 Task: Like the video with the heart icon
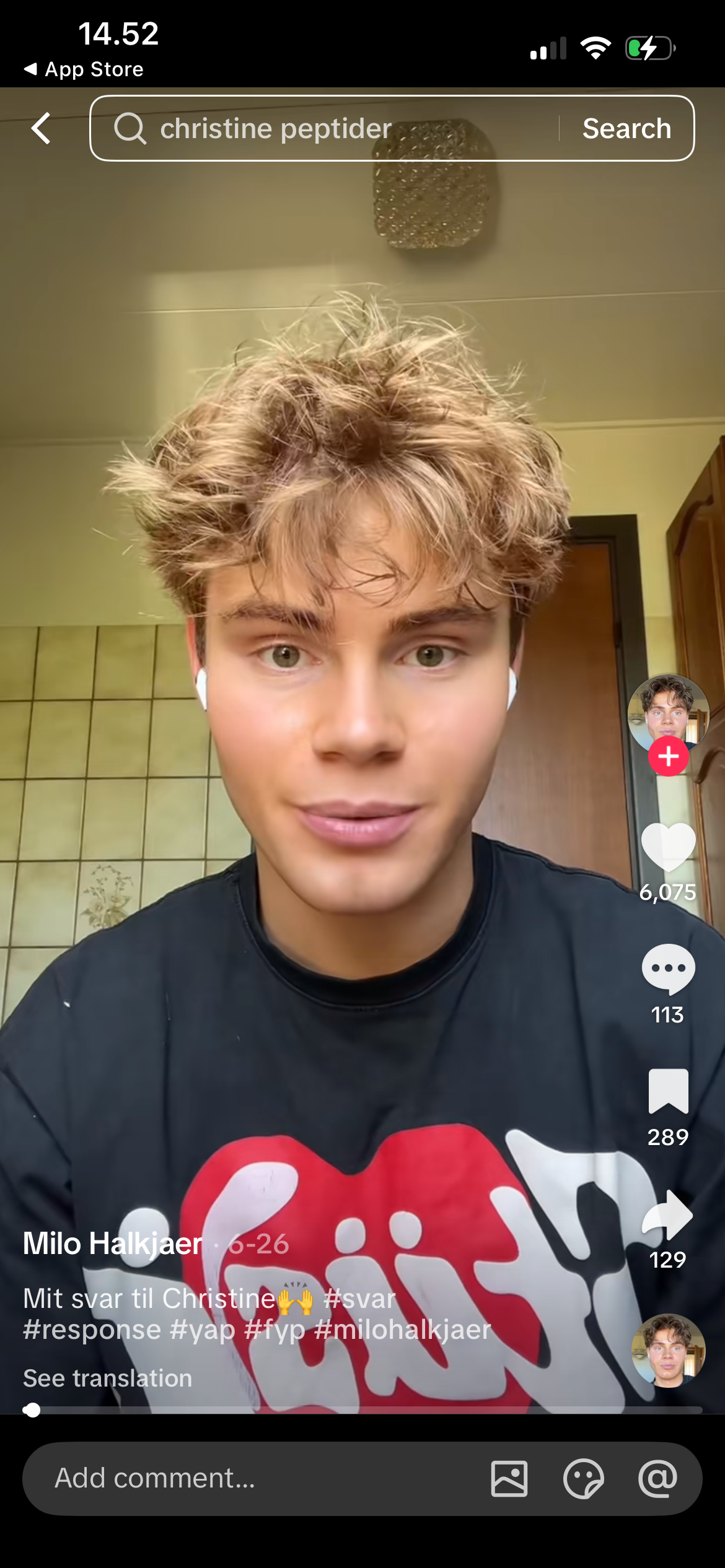tap(668, 847)
